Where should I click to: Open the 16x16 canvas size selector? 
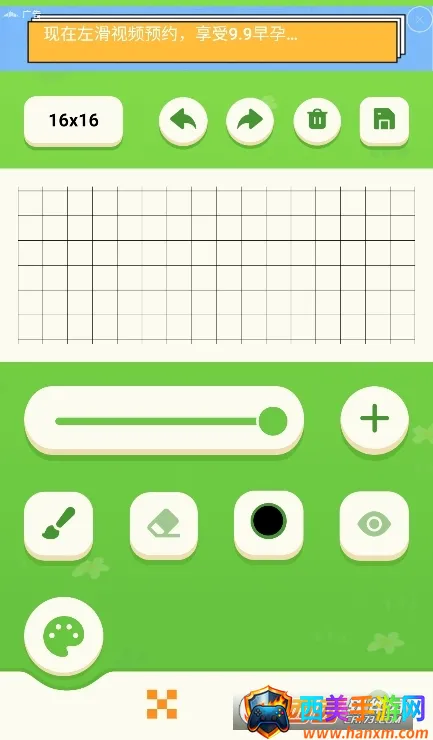click(x=73, y=120)
